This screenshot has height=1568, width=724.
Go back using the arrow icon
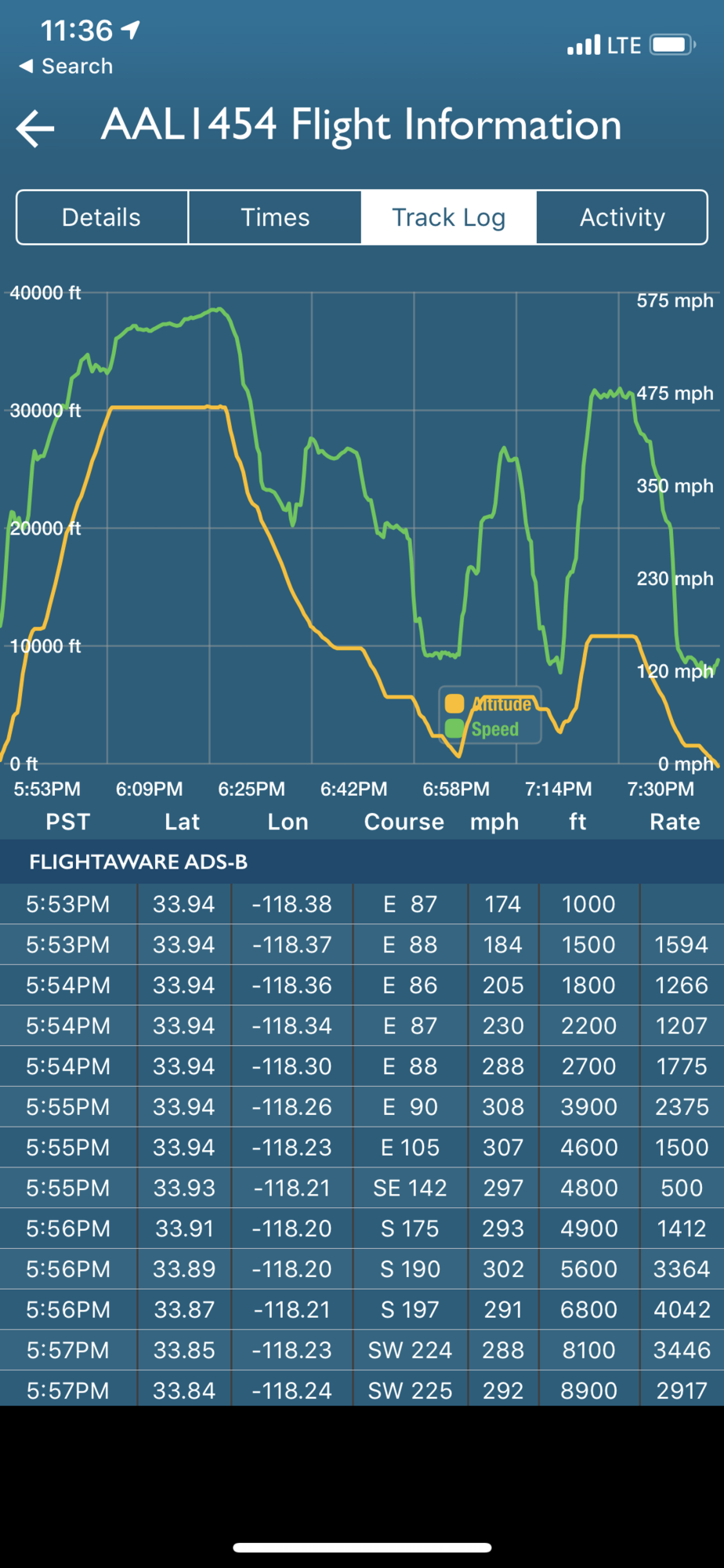(x=35, y=129)
